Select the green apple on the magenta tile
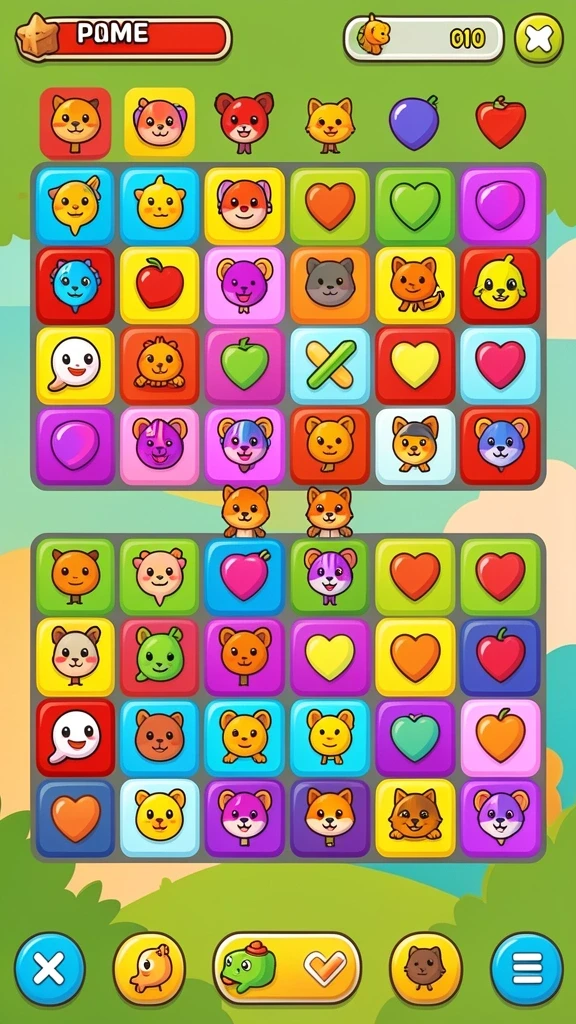 coord(245,365)
